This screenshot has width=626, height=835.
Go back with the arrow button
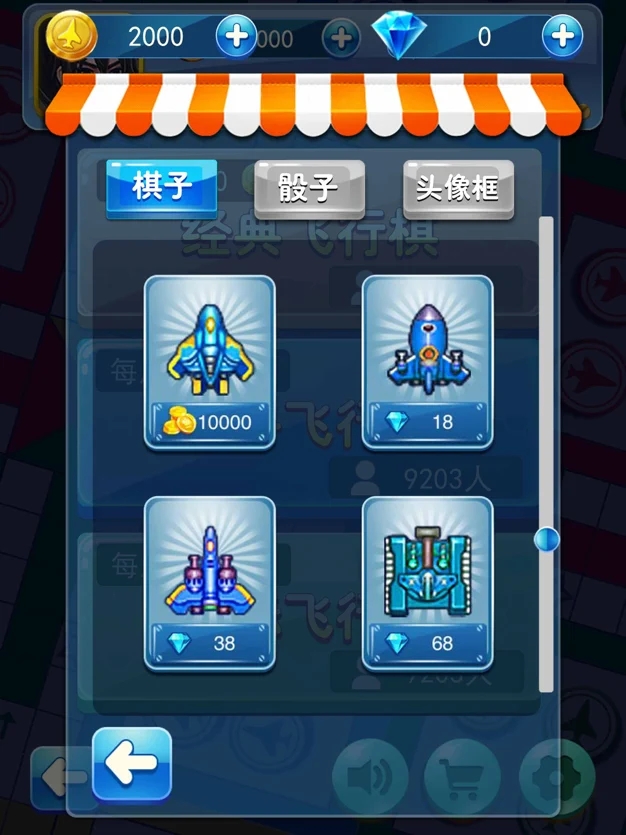(x=132, y=764)
